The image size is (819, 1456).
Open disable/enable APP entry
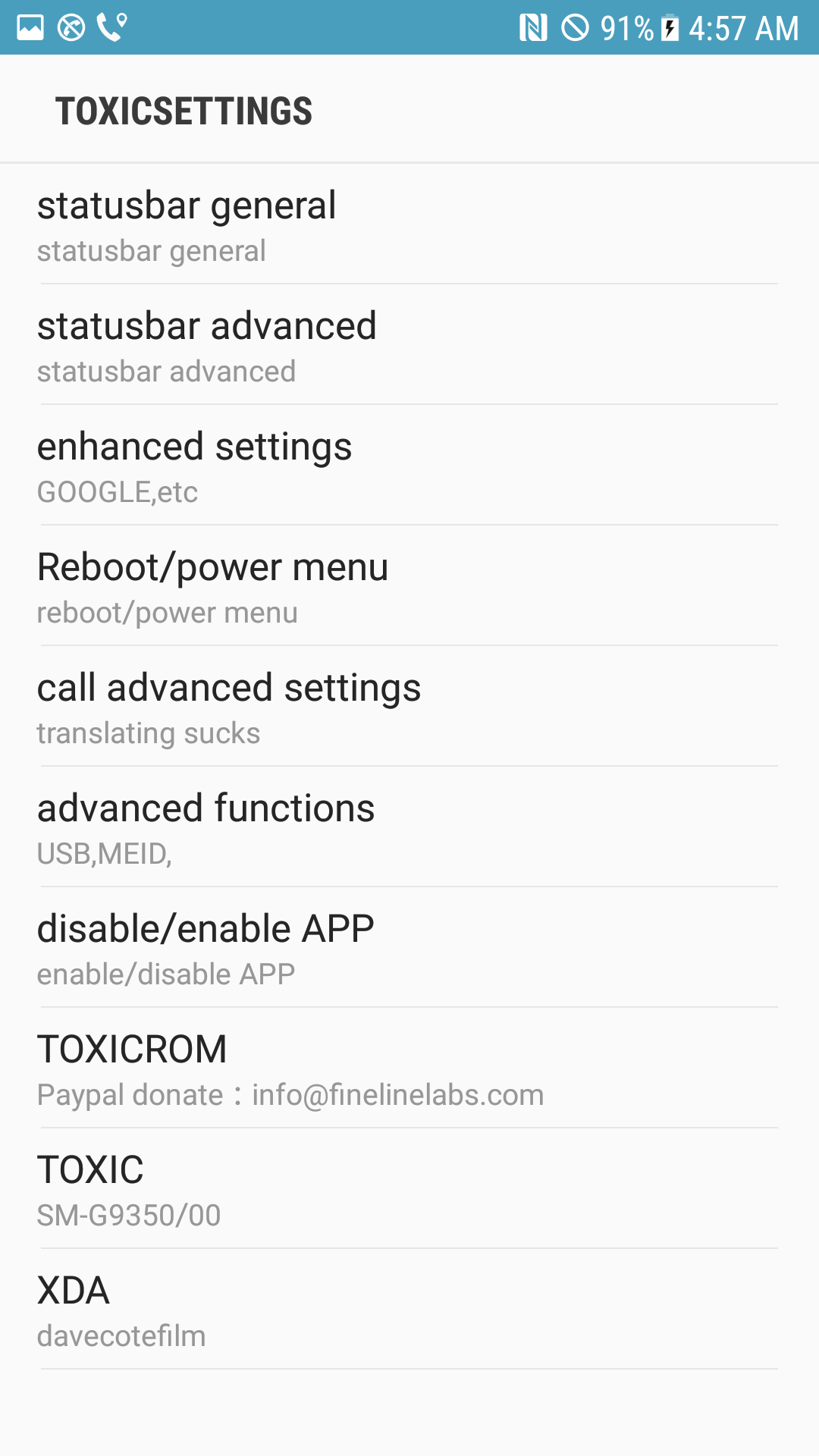tap(409, 948)
